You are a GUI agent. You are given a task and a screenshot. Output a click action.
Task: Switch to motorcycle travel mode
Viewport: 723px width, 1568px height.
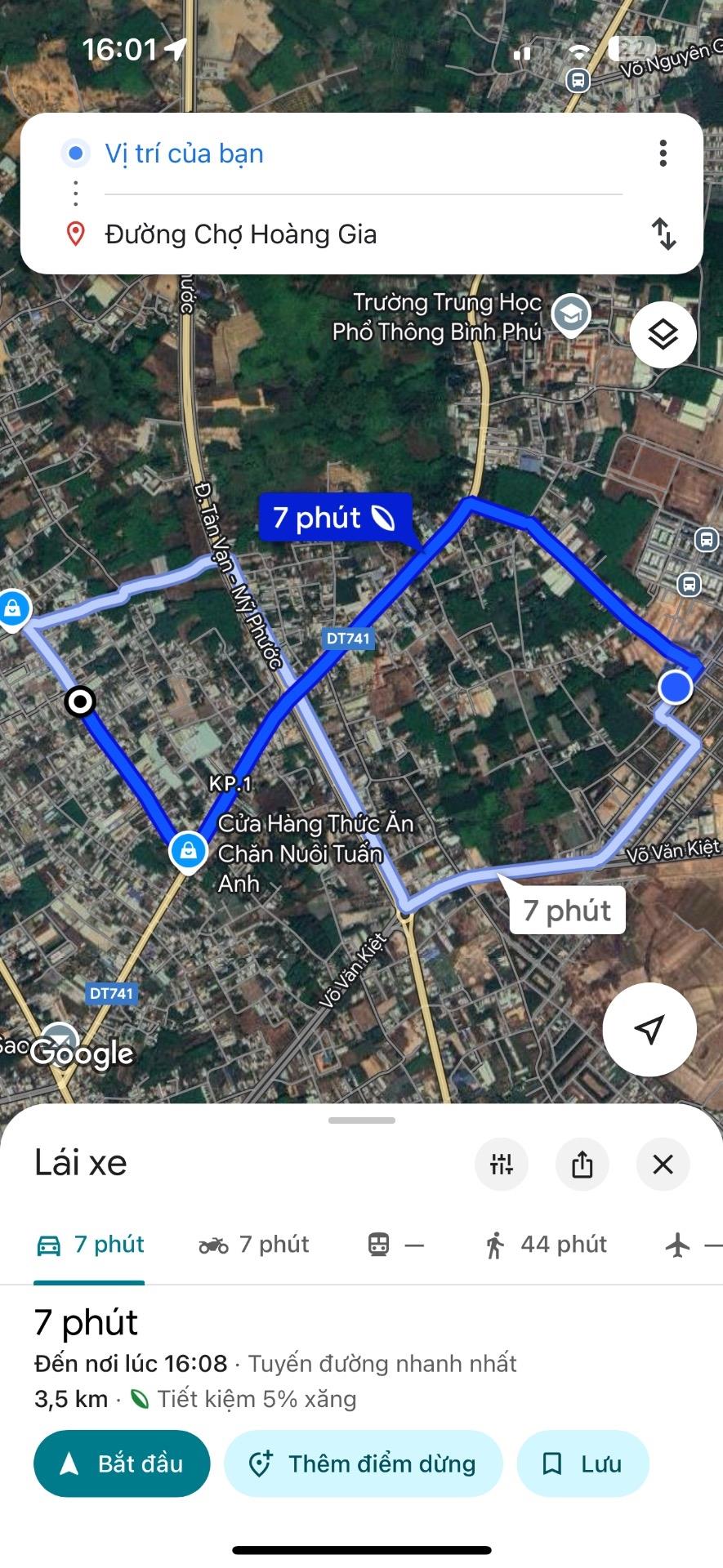click(254, 1245)
